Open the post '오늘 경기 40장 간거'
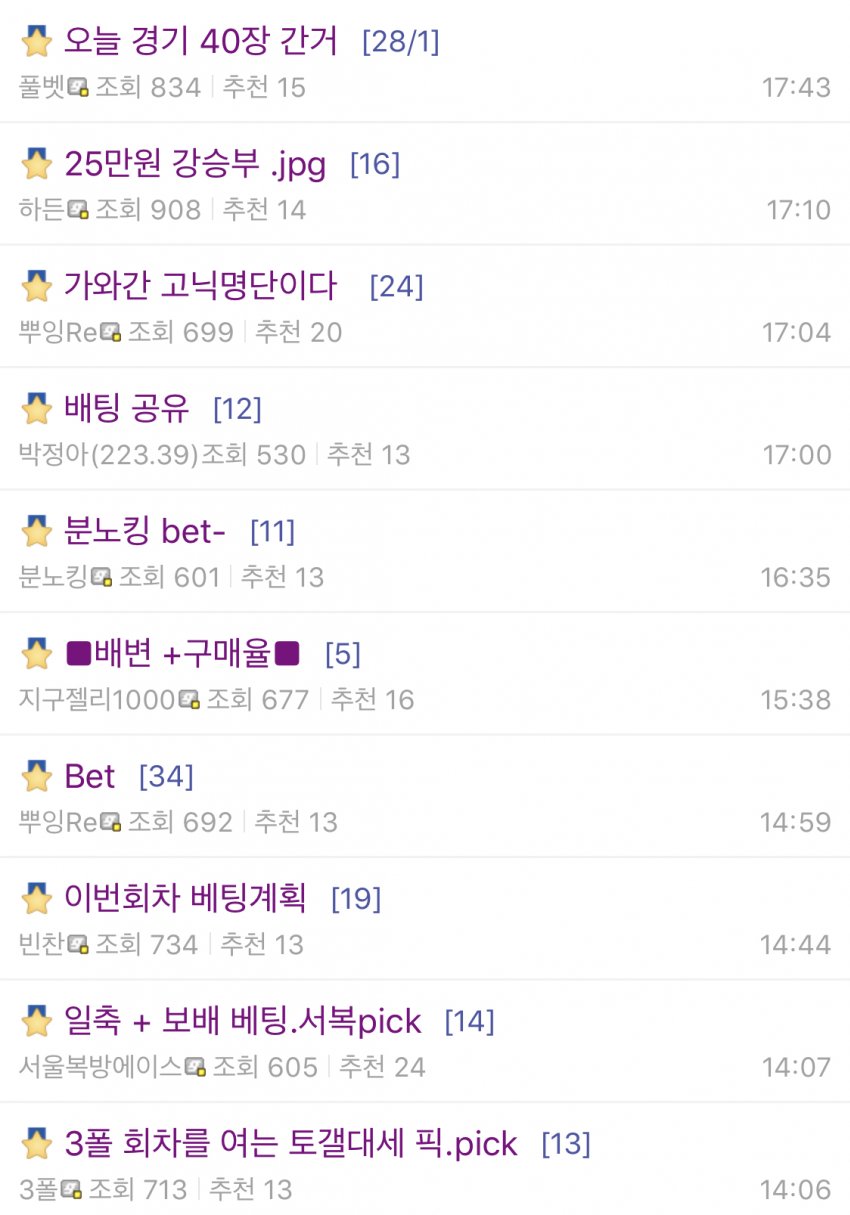The width and height of the screenshot is (850, 1215). [x=200, y=42]
